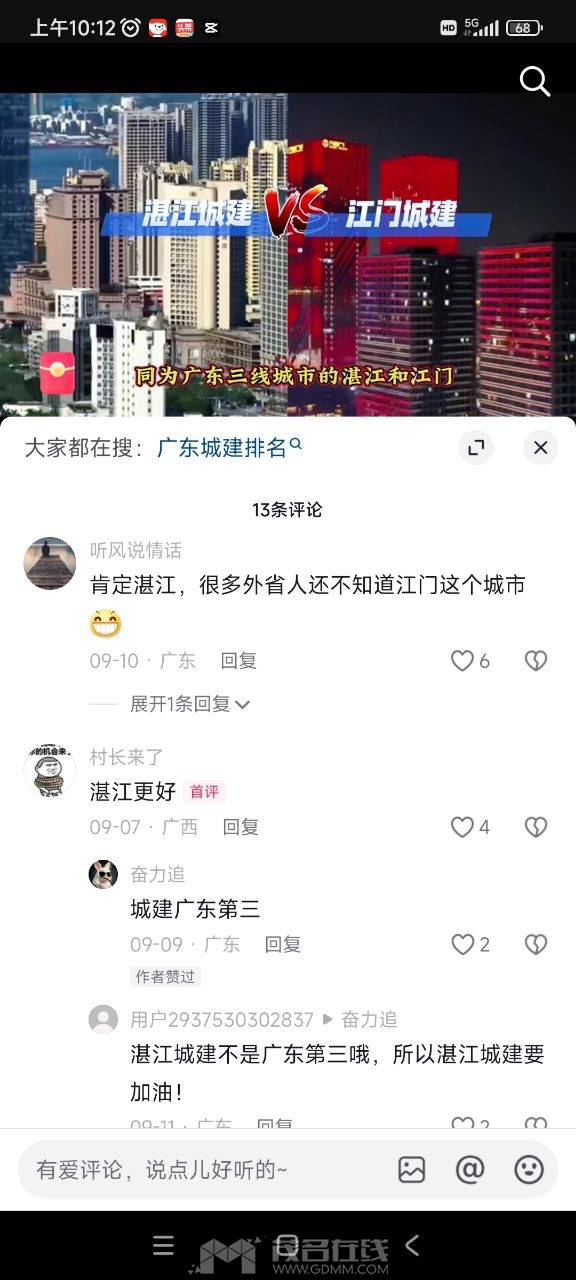Attach an image to the comment
Viewport: 576px width, 1280px height.
coord(412,1169)
